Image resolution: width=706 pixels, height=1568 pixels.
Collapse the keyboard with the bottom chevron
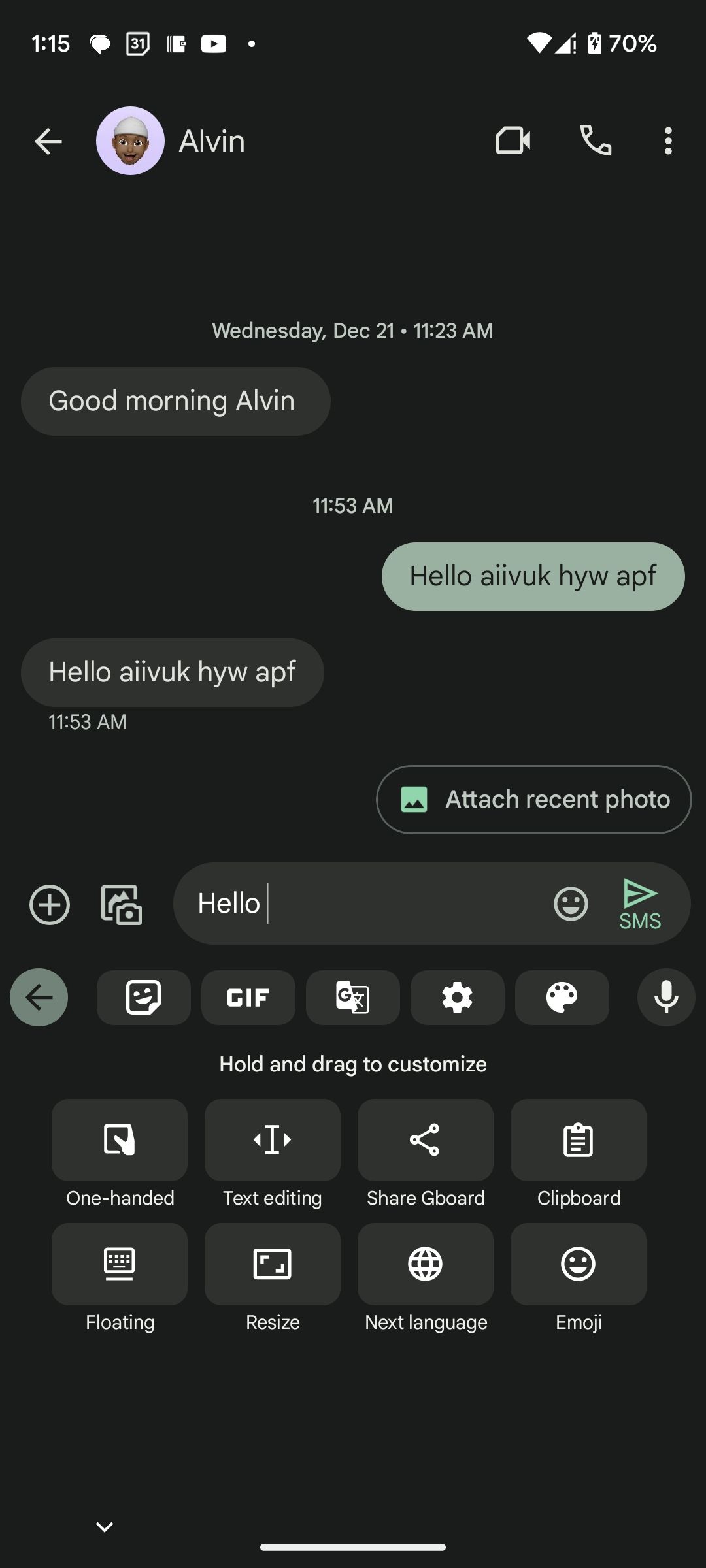click(x=103, y=1527)
